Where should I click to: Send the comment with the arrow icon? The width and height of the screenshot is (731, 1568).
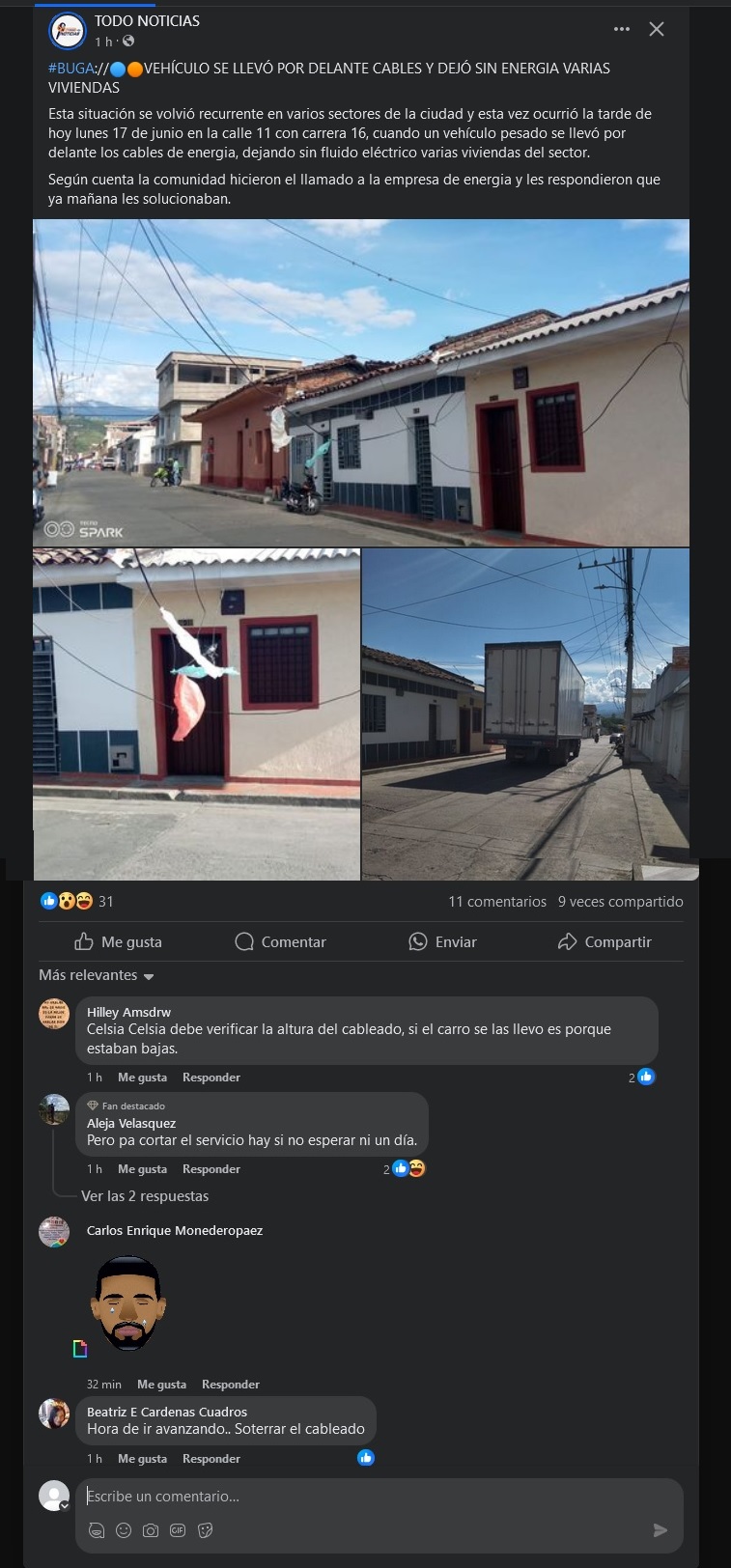pos(661,1530)
